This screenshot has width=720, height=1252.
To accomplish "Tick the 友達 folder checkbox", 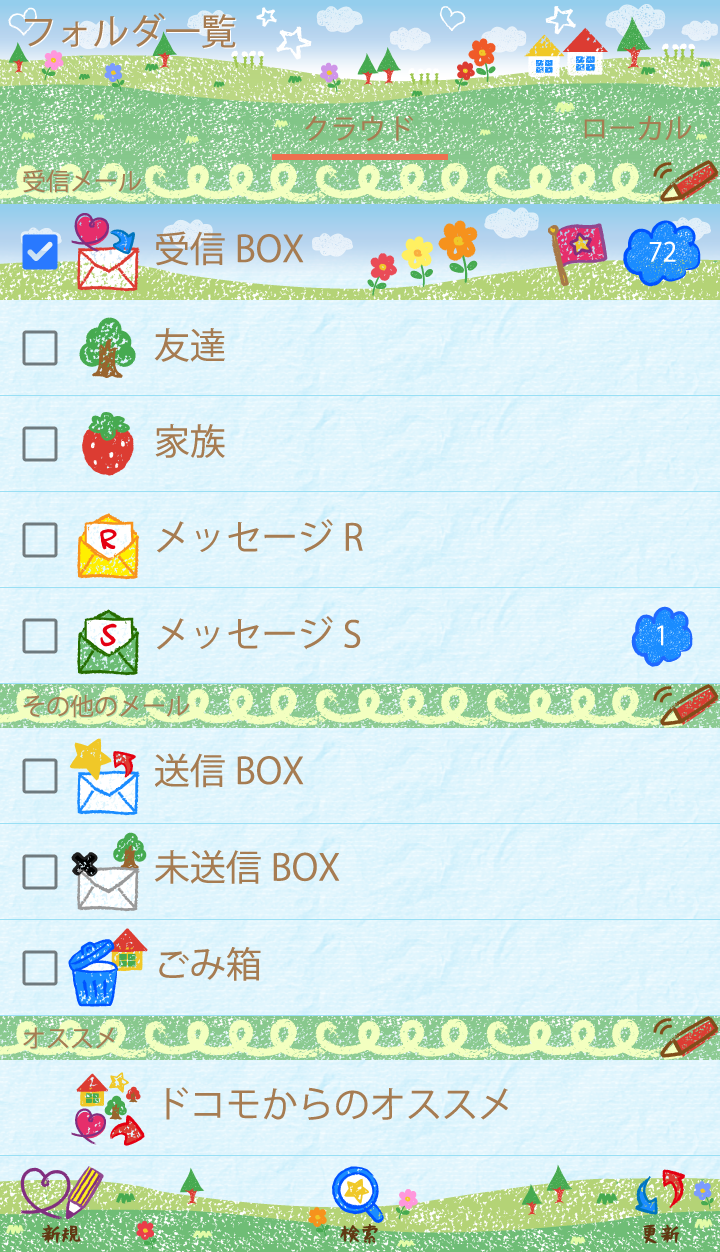I will click(40, 348).
